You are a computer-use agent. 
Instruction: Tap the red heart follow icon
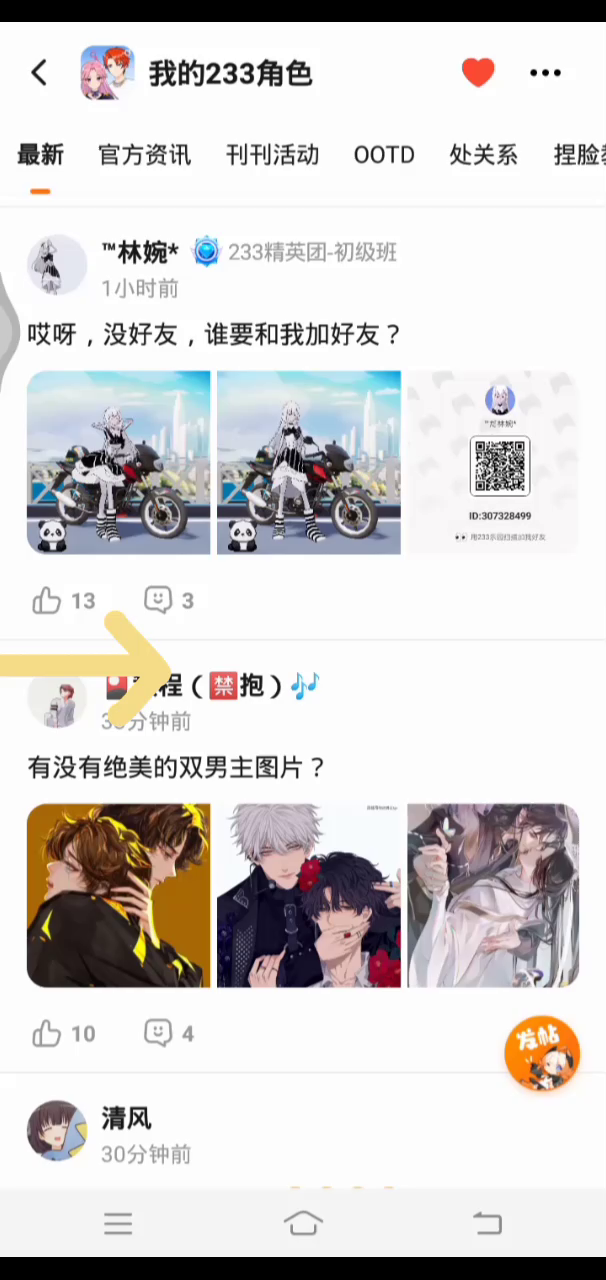click(478, 73)
